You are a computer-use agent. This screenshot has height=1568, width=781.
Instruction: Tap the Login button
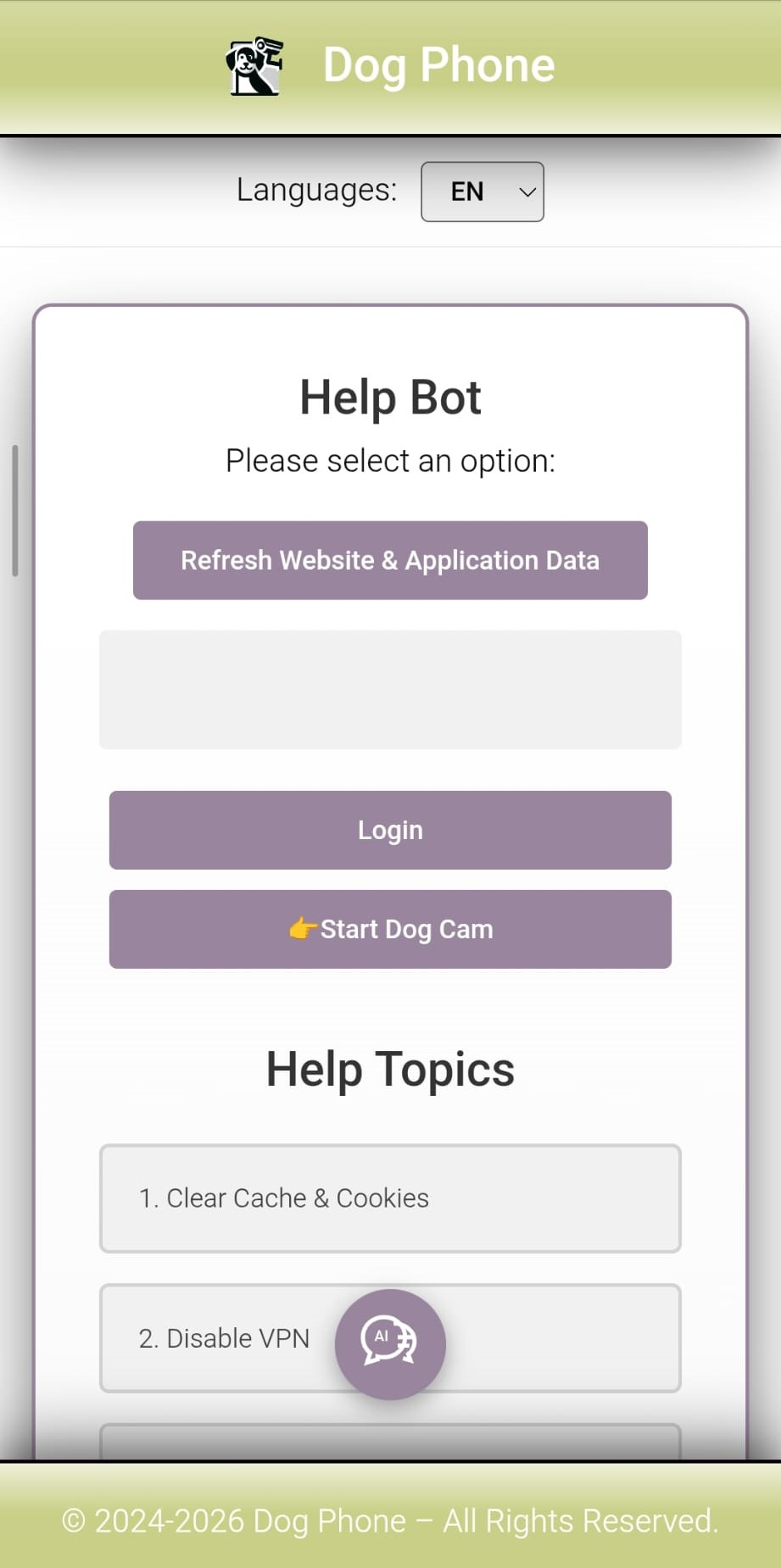[x=390, y=830]
